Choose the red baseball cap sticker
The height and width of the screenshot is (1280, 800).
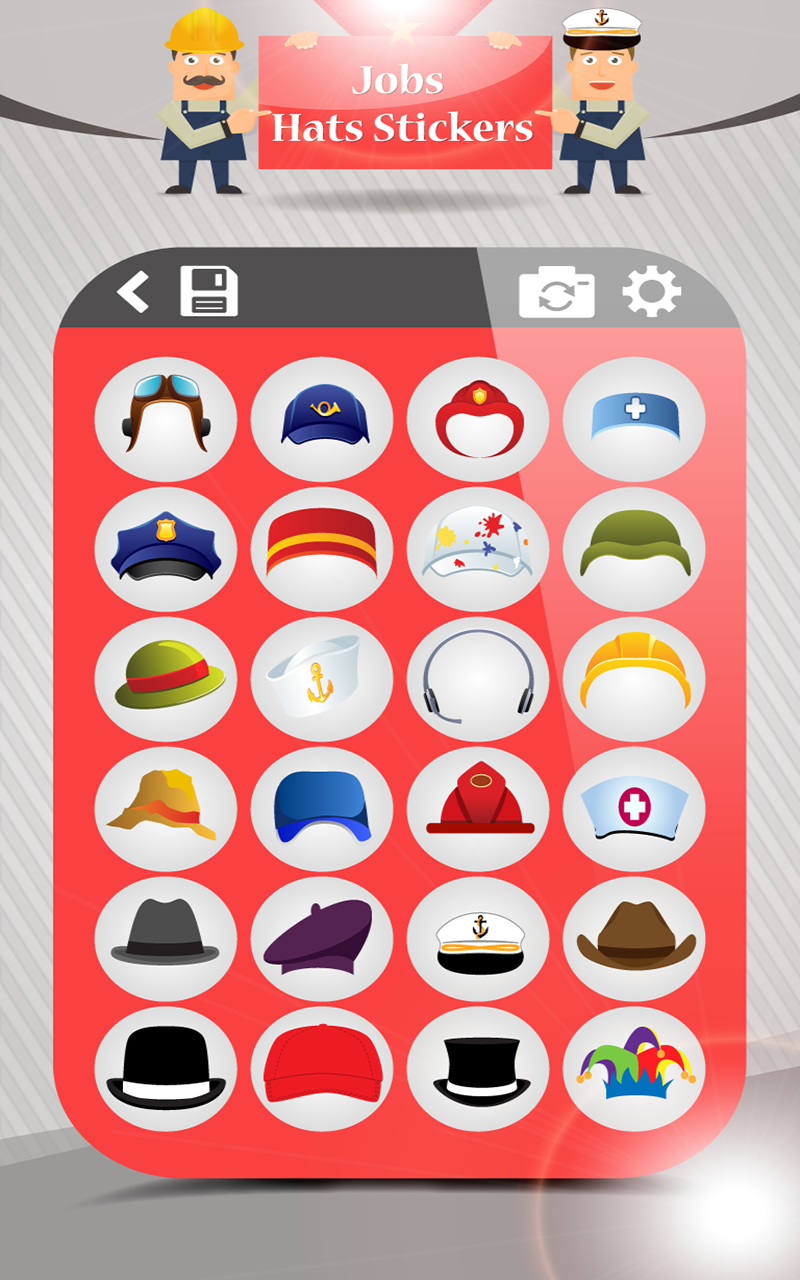click(x=321, y=1068)
